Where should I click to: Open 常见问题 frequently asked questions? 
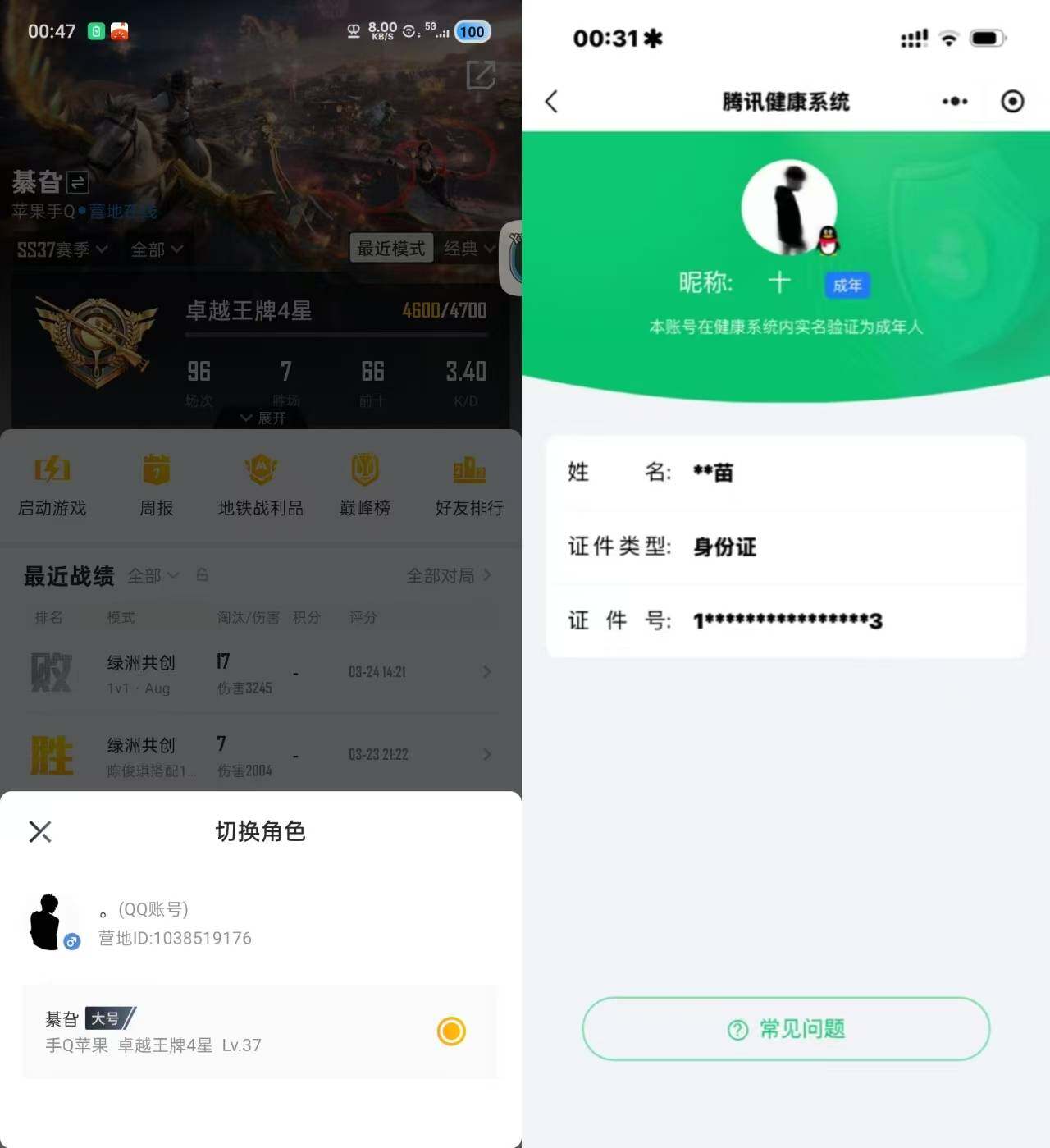tap(785, 1029)
